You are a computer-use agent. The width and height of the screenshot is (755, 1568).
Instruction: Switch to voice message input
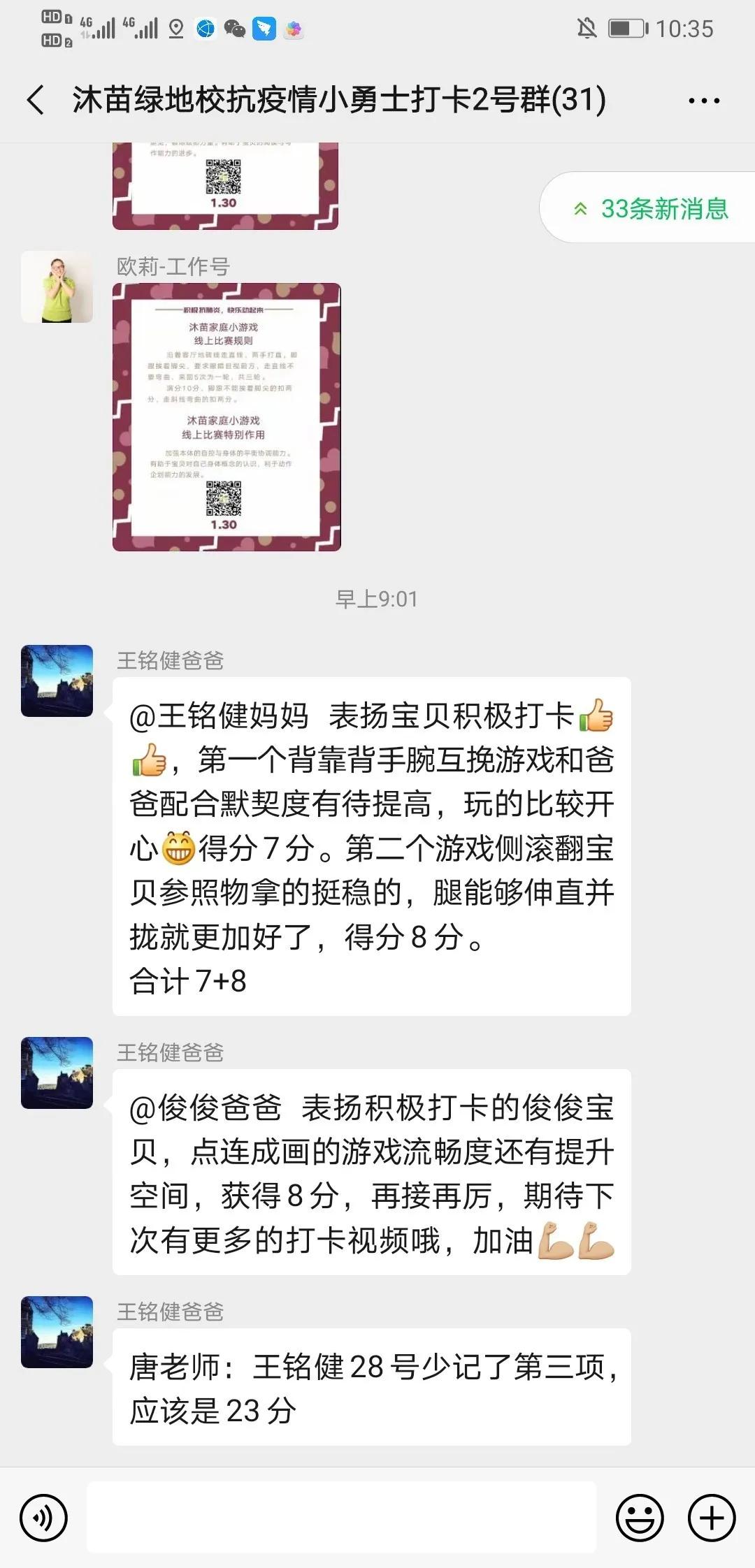43,1518
